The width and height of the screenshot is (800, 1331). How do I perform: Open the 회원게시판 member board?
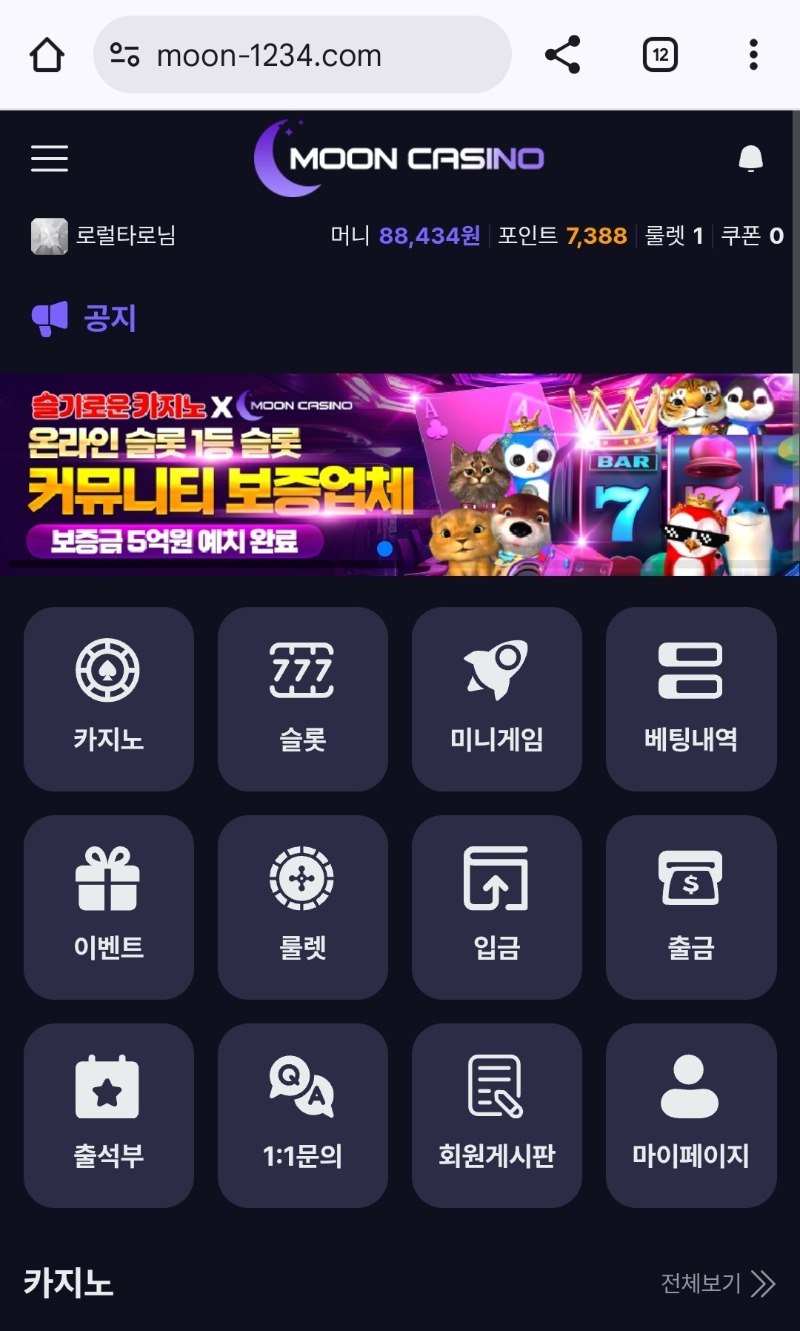point(496,1114)
